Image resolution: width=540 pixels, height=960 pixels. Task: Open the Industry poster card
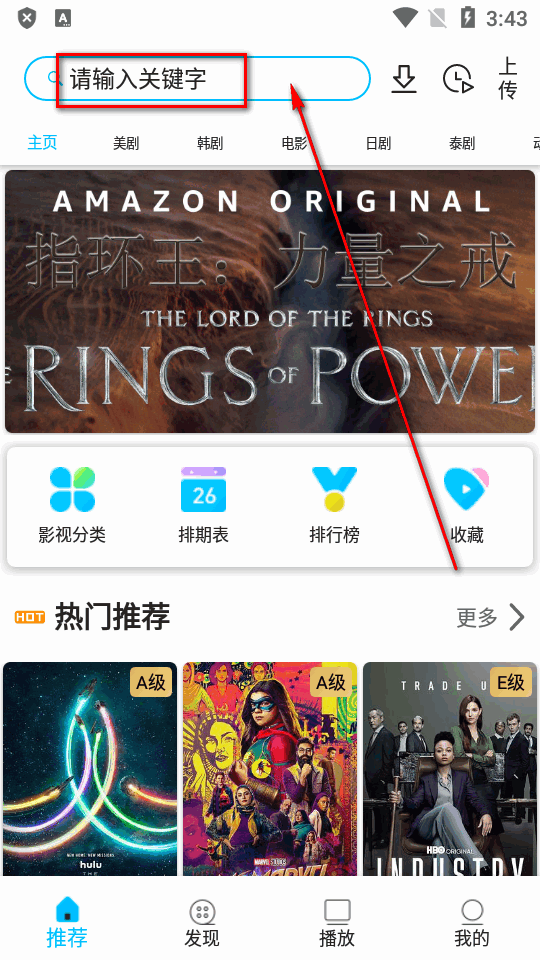click(x=450, y=769)
